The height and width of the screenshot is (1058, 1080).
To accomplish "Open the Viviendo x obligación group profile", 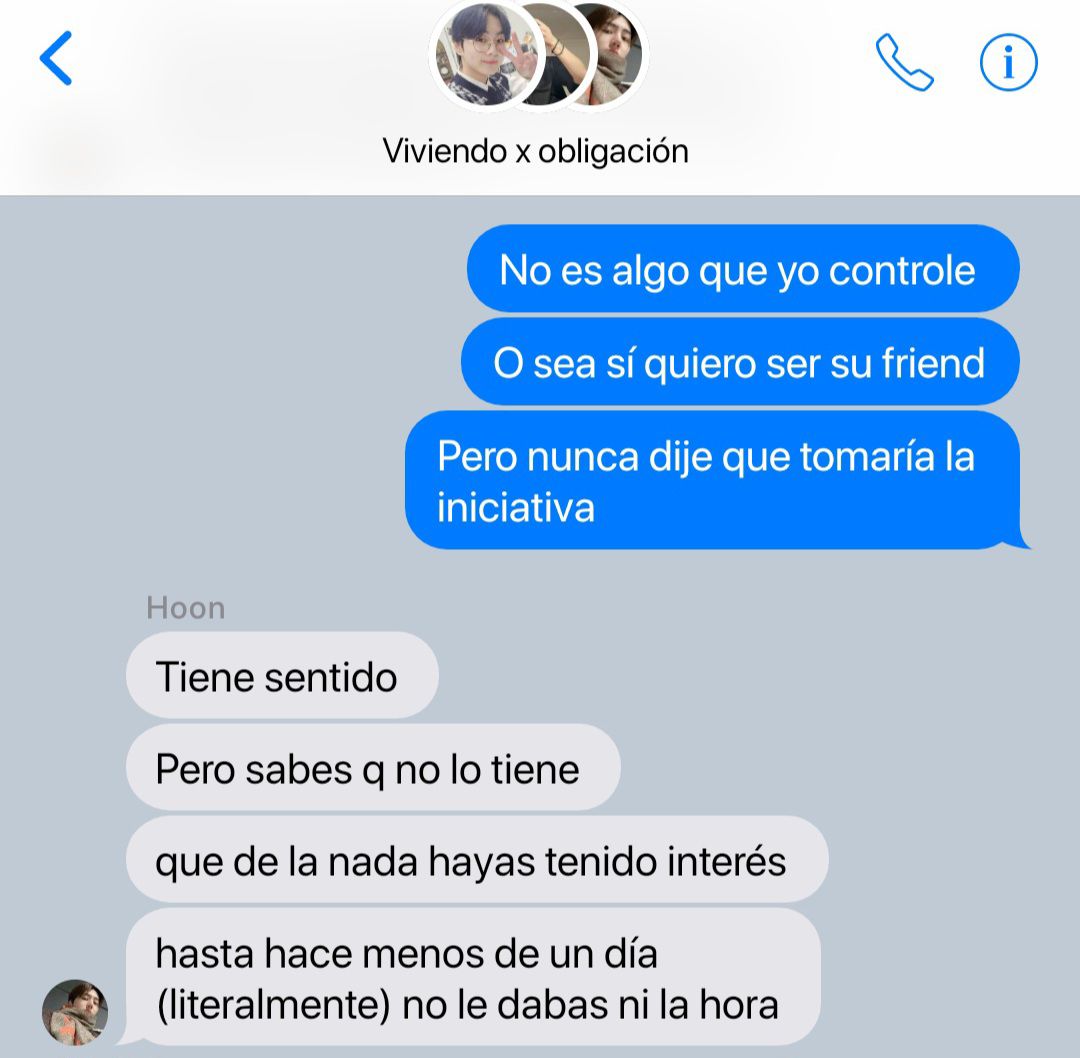I will click(x=536, y=151).
